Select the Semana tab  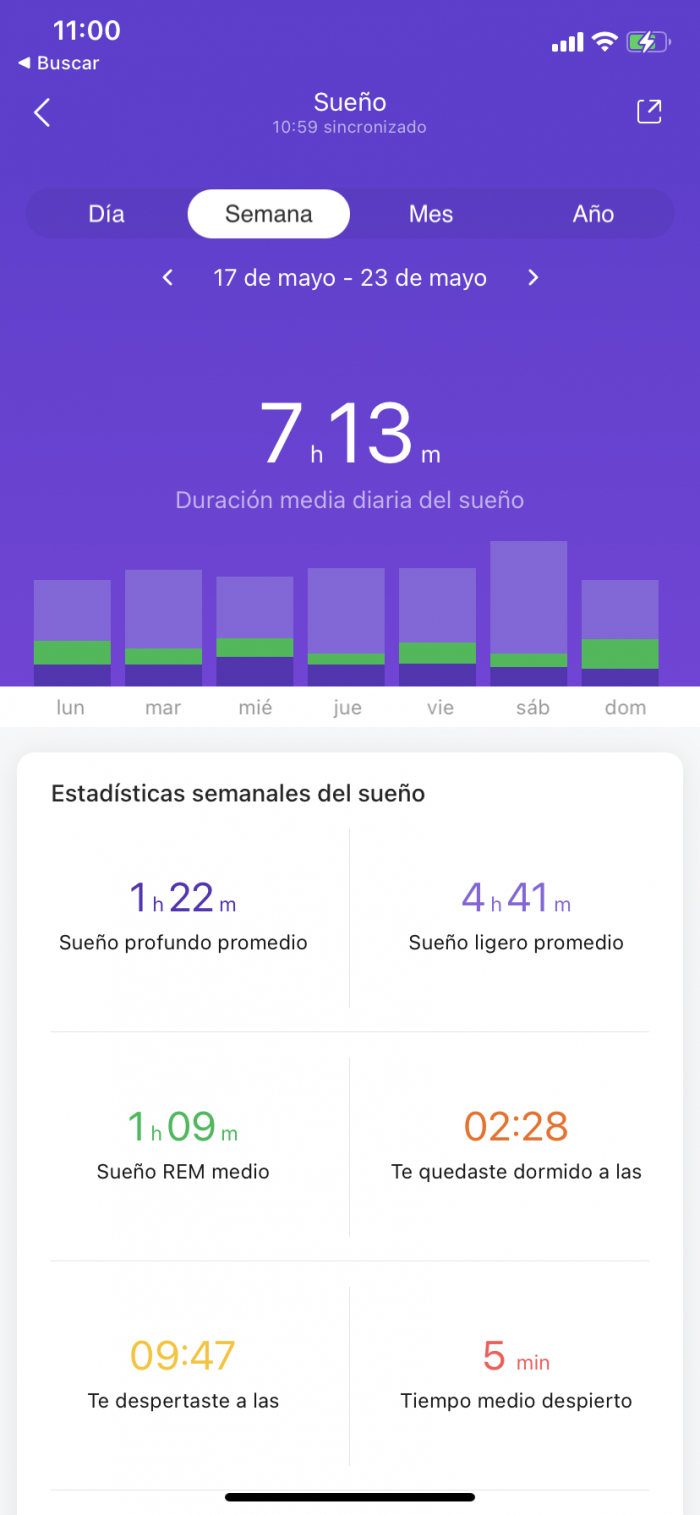pyautogui.click(x=269, y=214)
